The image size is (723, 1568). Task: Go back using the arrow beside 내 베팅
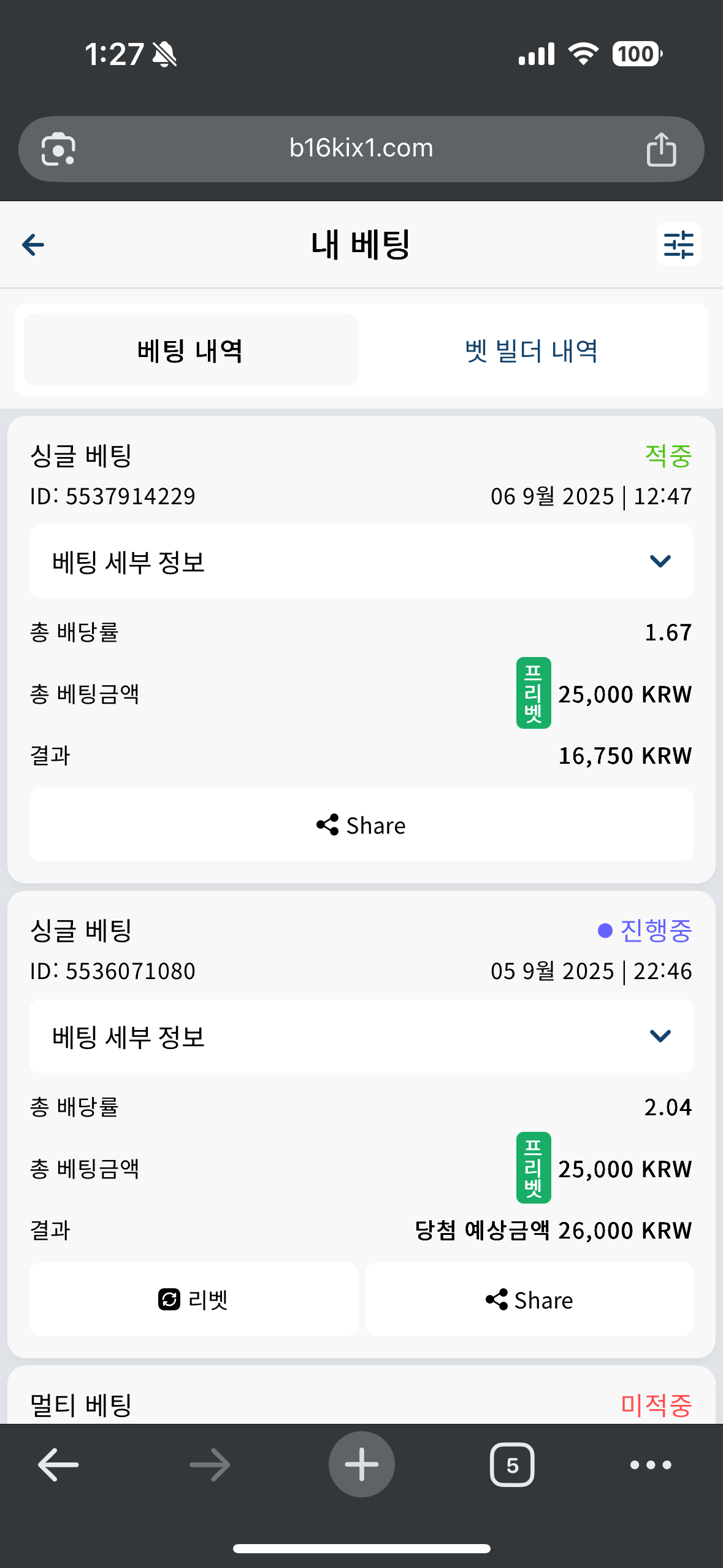[33, 245]
